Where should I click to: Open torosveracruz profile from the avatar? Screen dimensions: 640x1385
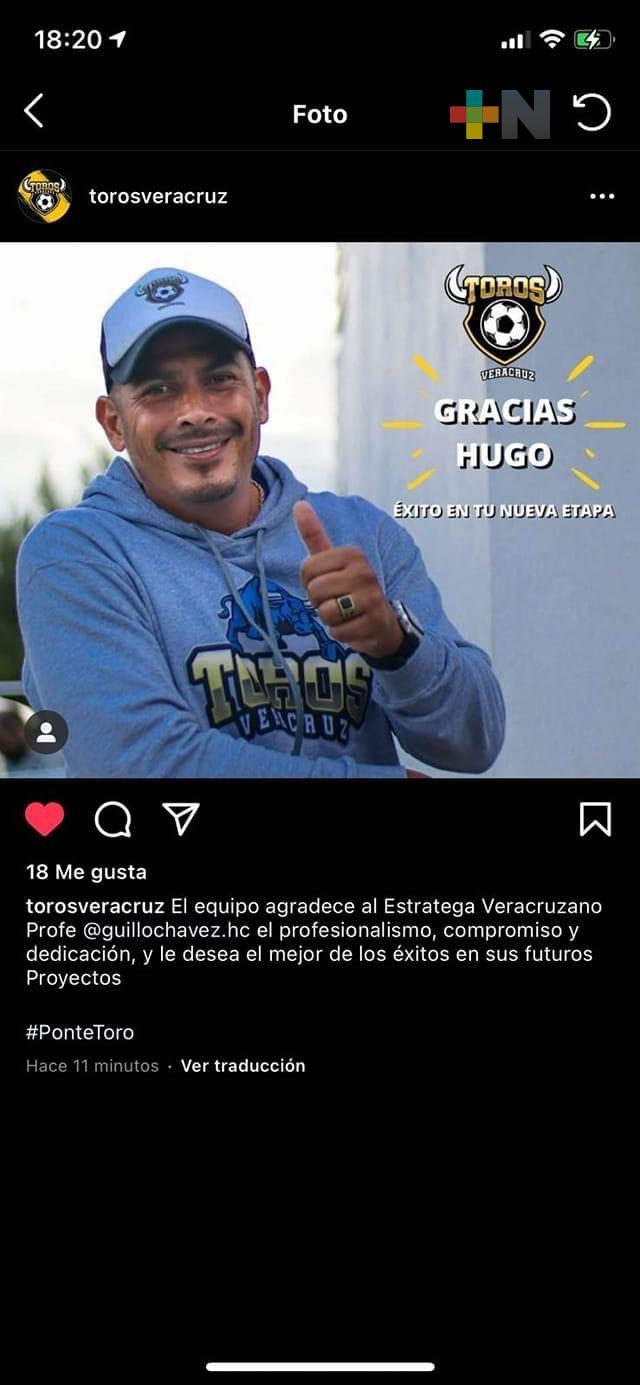pos(44,196)
